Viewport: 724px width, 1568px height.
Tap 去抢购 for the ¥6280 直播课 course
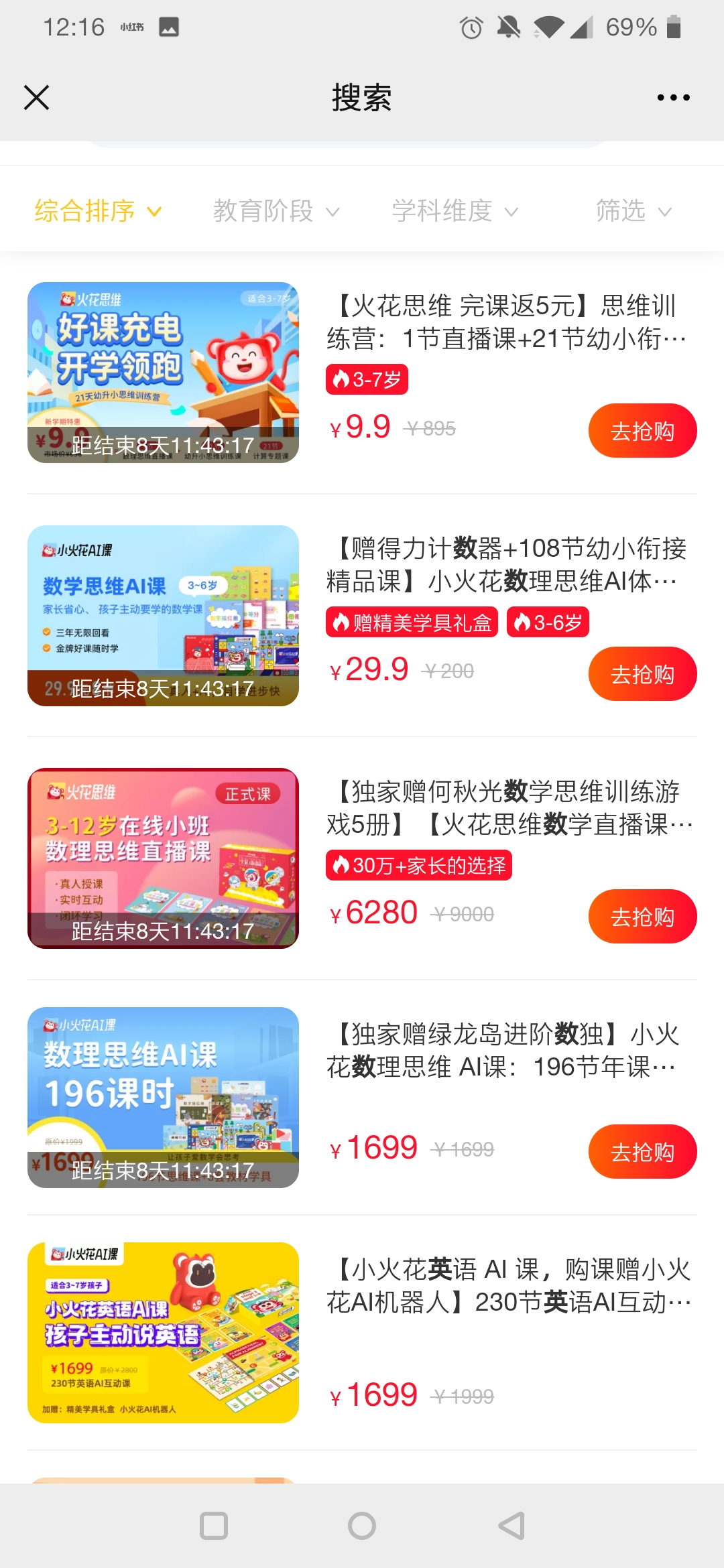[642, 917]
